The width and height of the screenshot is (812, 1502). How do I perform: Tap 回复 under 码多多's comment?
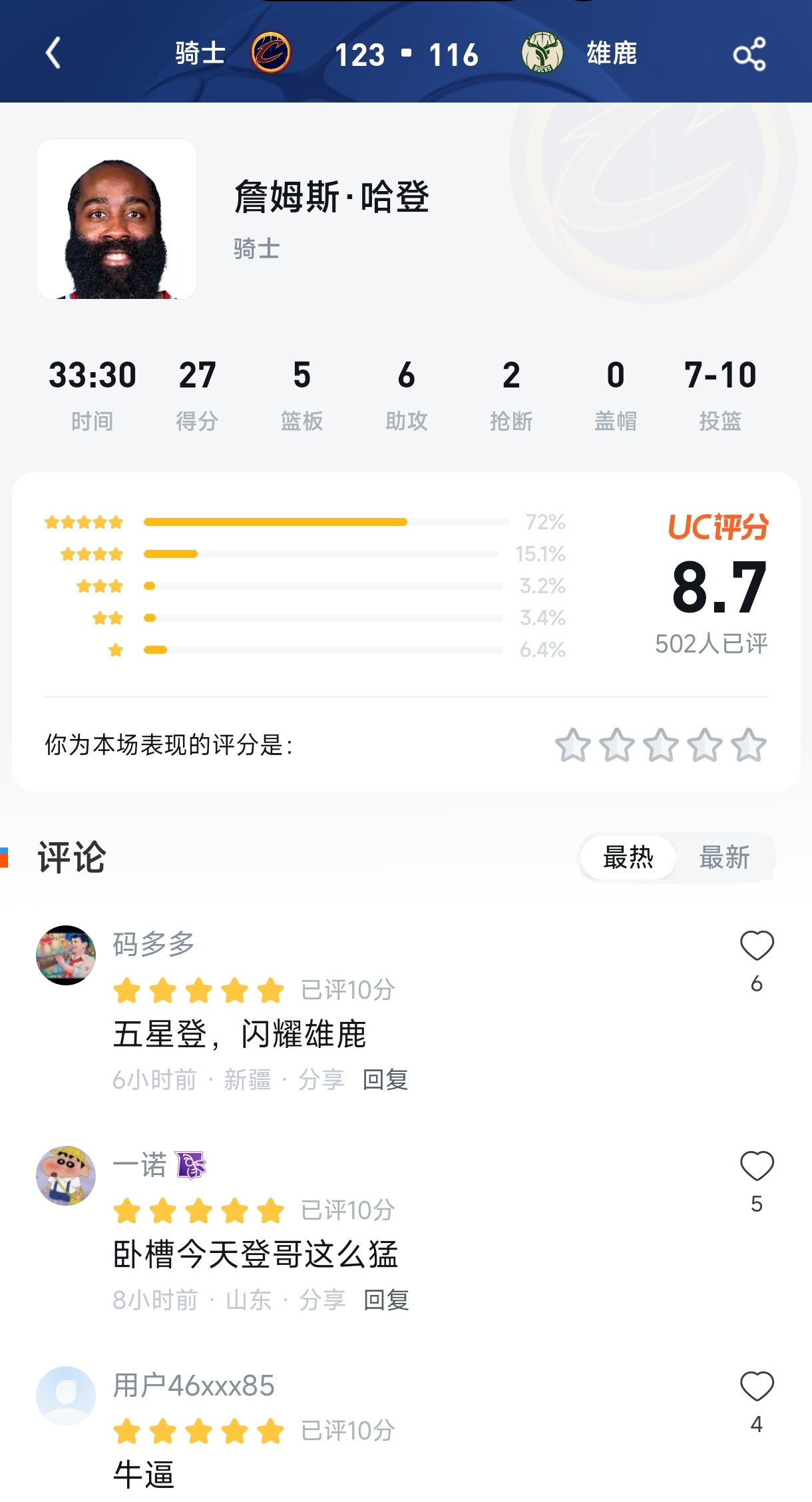(x=384, y=1079)
